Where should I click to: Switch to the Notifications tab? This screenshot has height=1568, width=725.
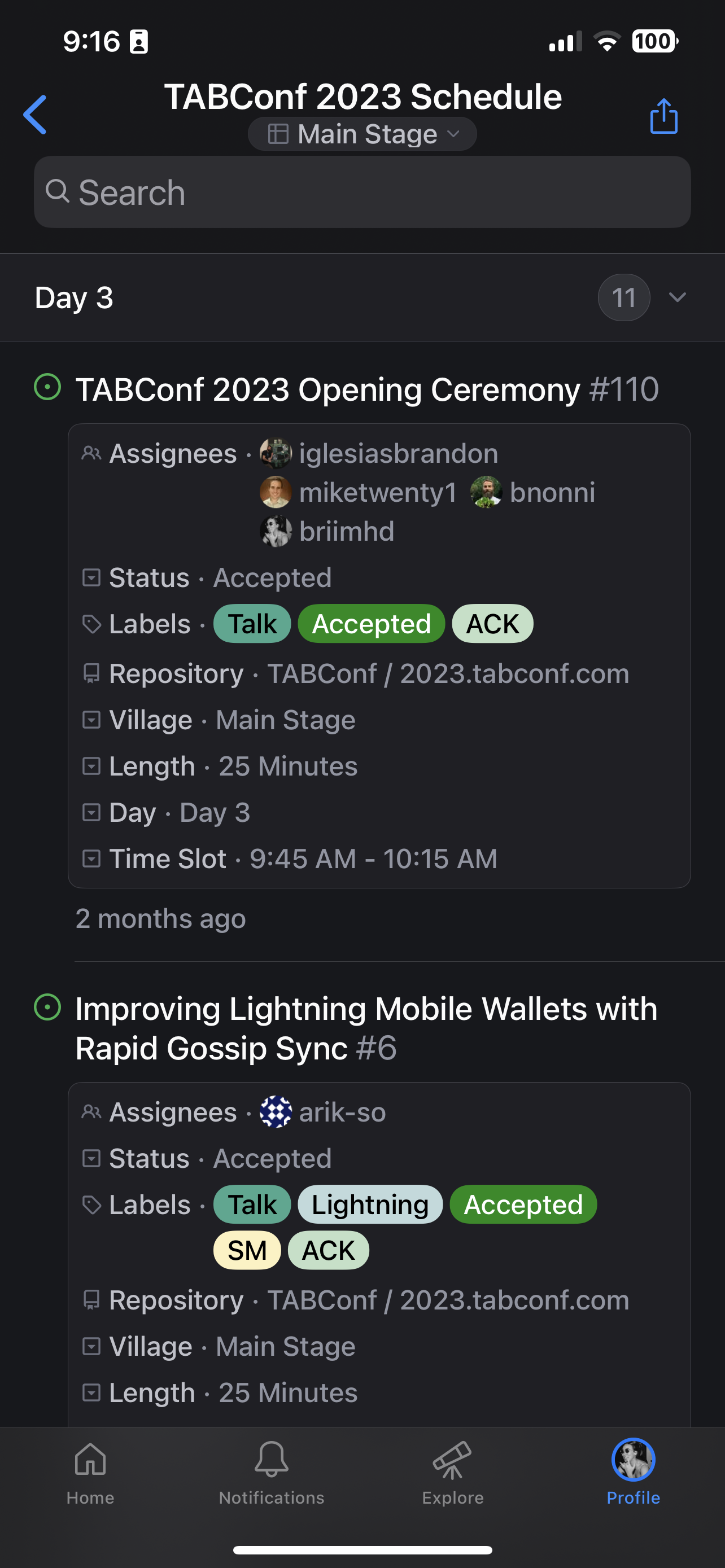[x=272, y=1470]
